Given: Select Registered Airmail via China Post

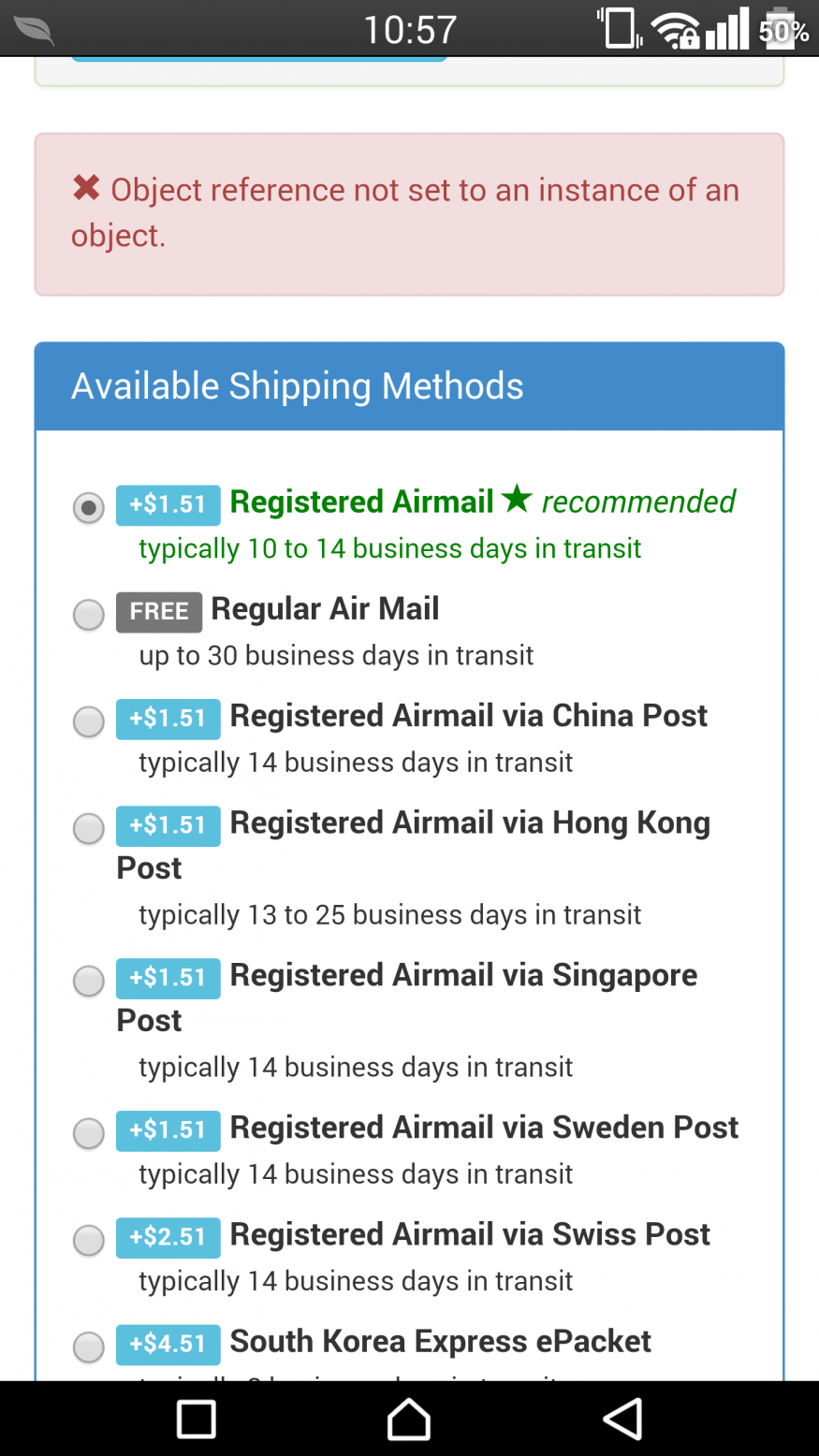Looking at the screenshot, I should [x=89, y=721].
